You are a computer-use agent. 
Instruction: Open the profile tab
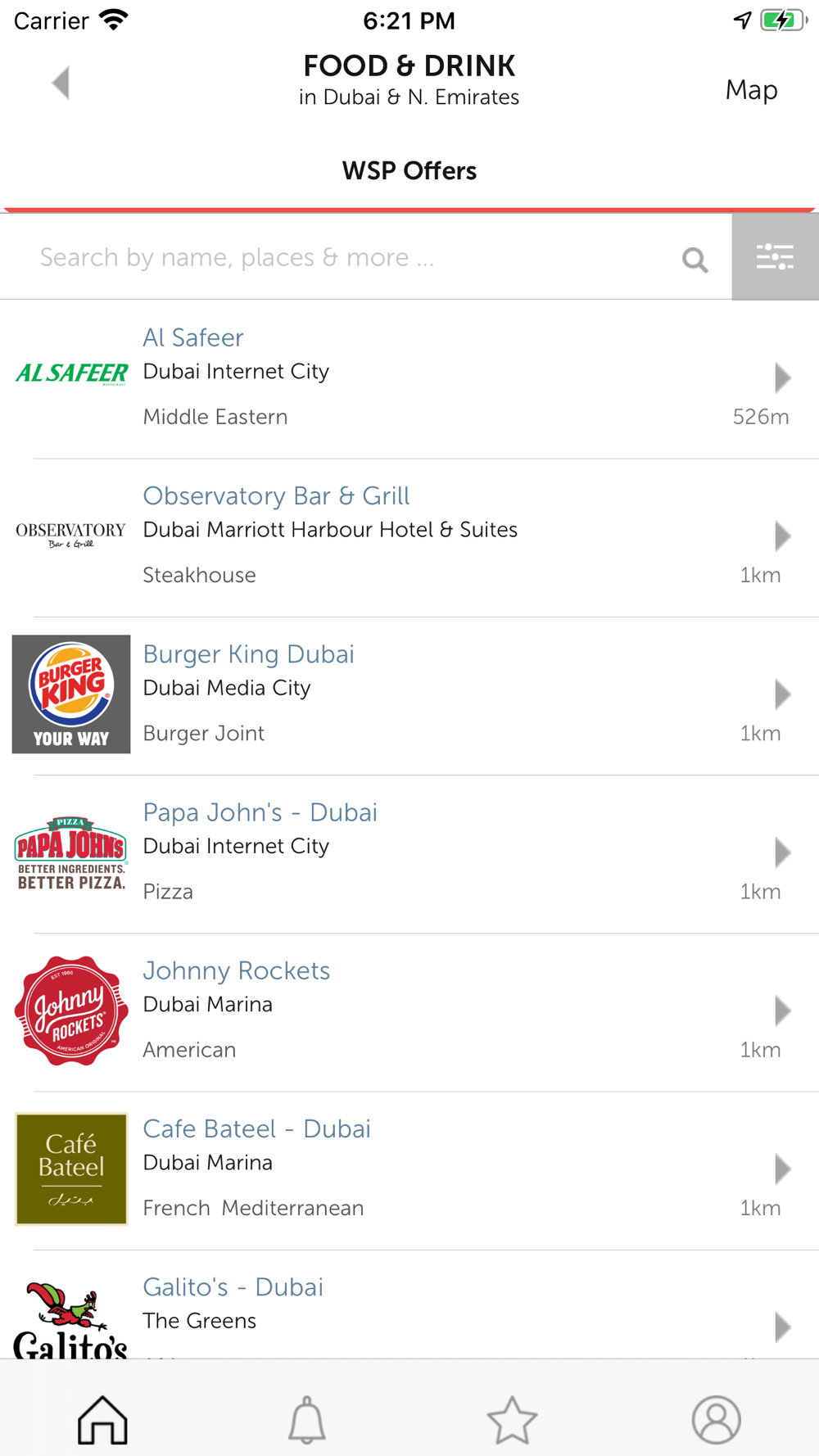point(717,1419)
